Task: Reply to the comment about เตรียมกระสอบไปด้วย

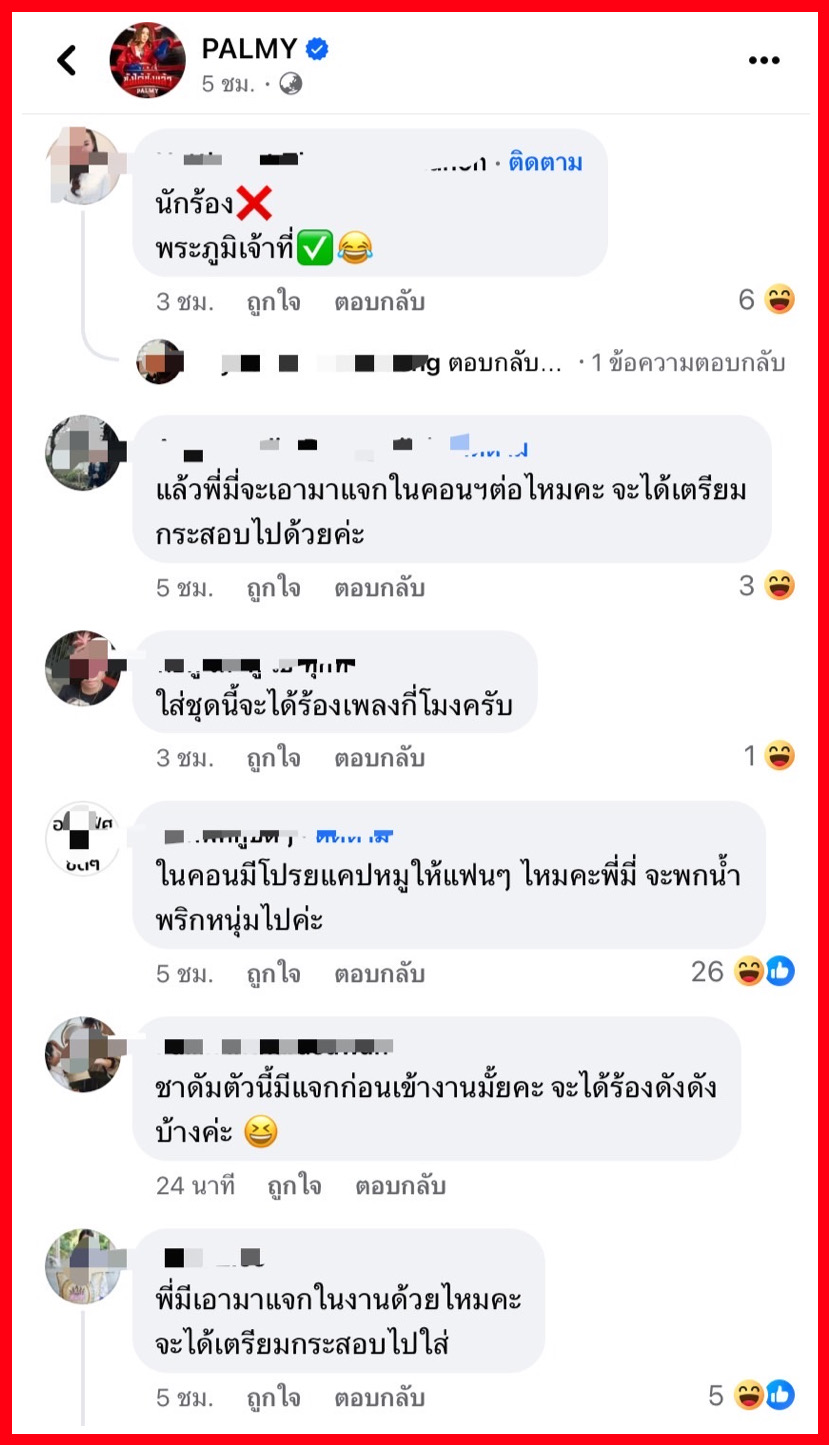Action: 379,588
